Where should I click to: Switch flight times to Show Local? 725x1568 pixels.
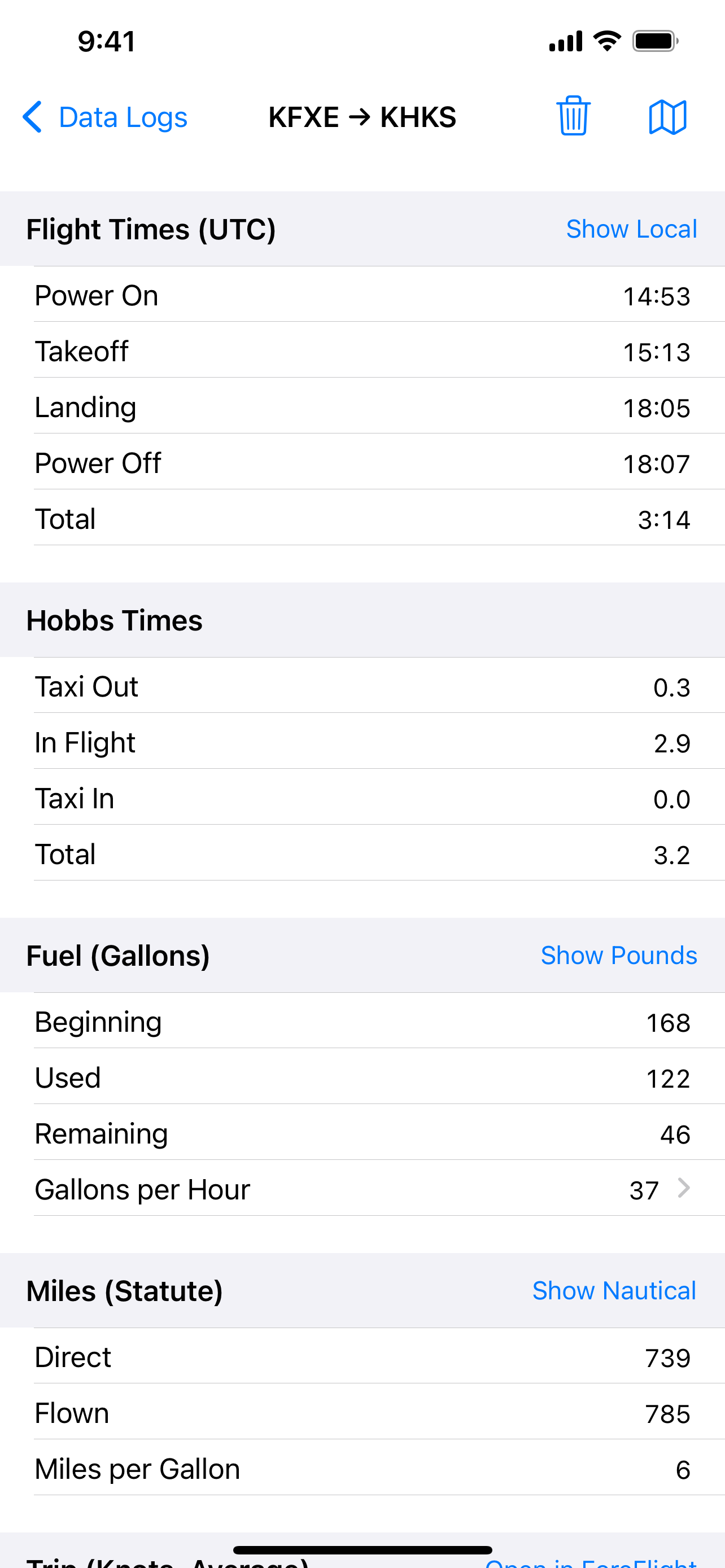[x=631, y=229]
